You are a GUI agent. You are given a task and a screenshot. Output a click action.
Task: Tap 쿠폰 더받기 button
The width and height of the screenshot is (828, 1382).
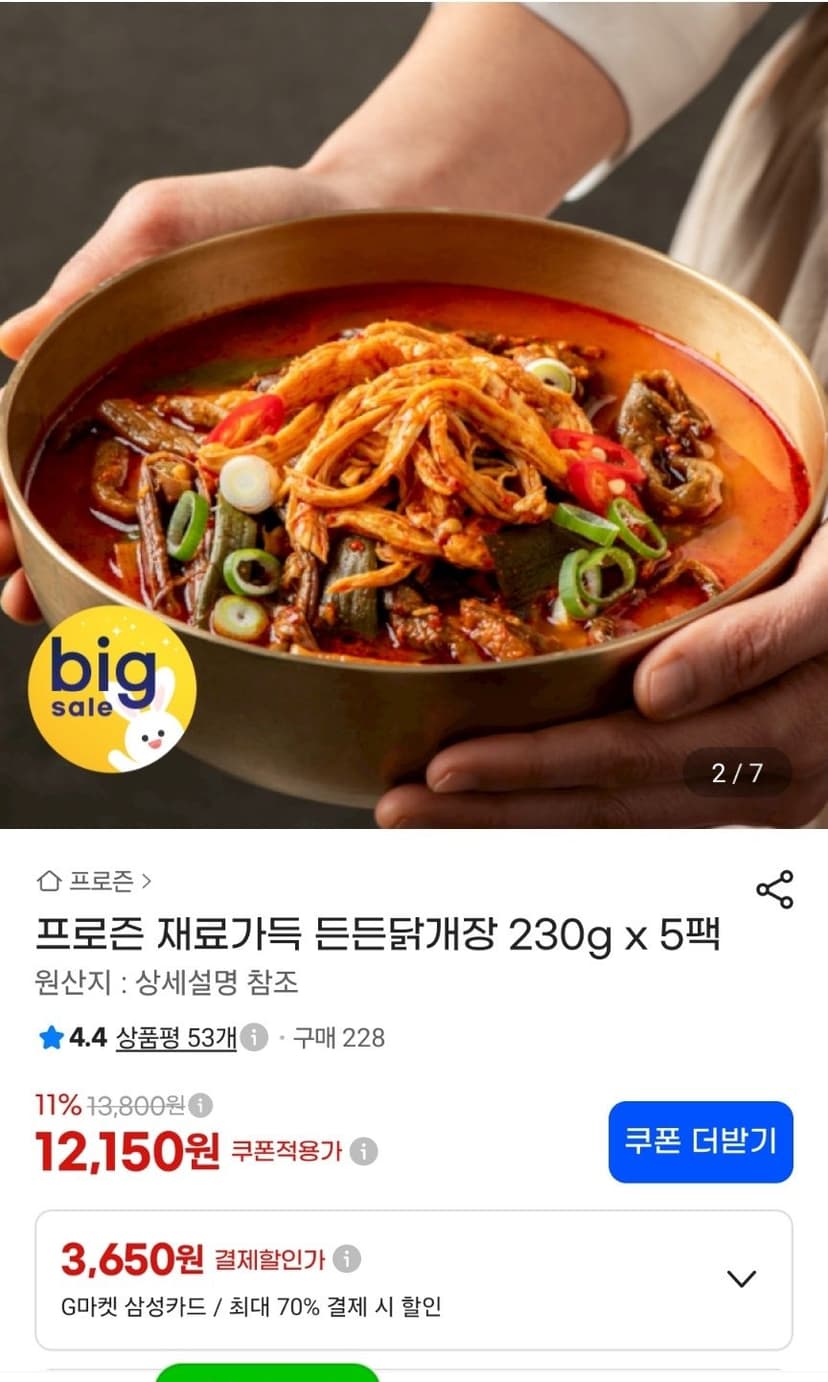(x=700, y=1141)
